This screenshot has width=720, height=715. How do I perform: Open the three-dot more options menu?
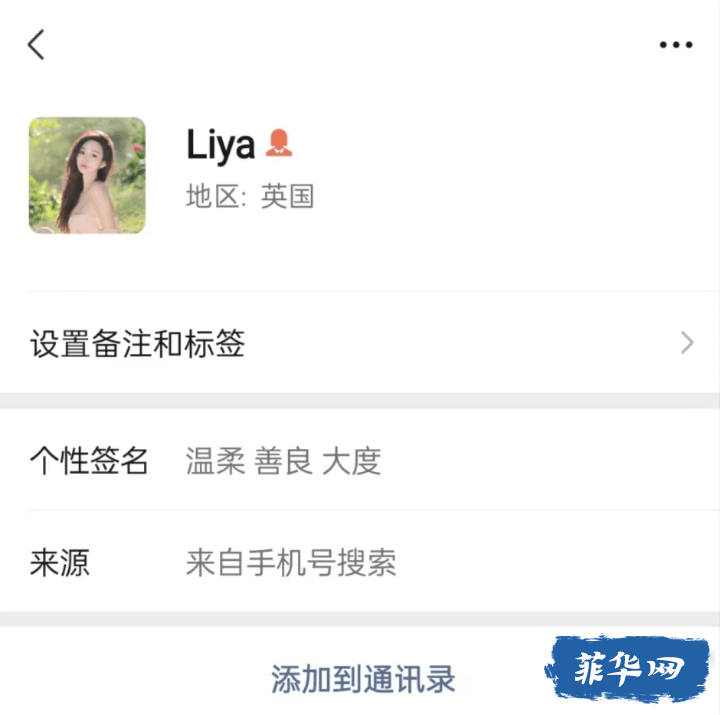coord(676,45)
